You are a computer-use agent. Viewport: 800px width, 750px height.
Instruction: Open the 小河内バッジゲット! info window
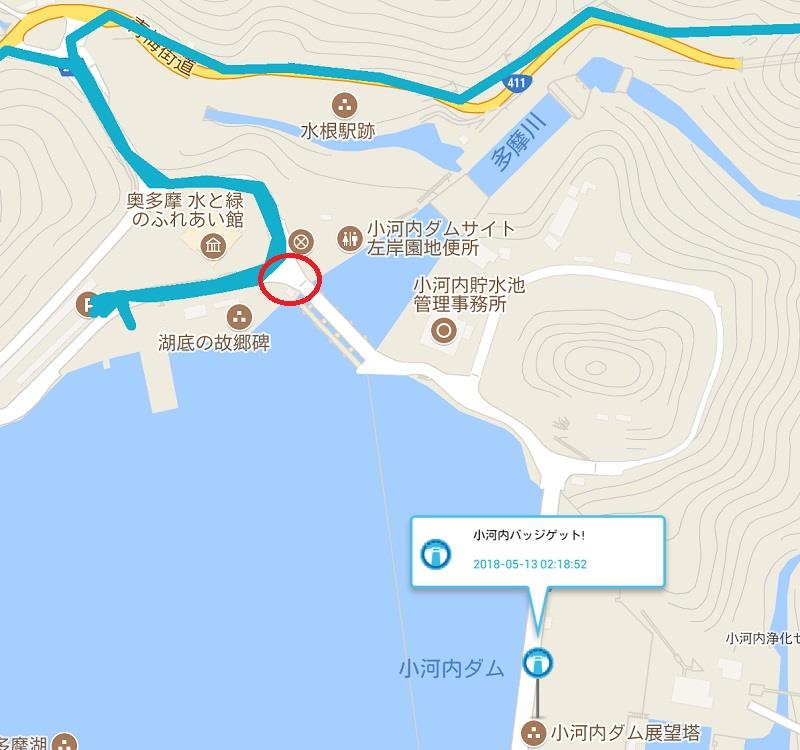pyautogui.click(x=537, y=552)
